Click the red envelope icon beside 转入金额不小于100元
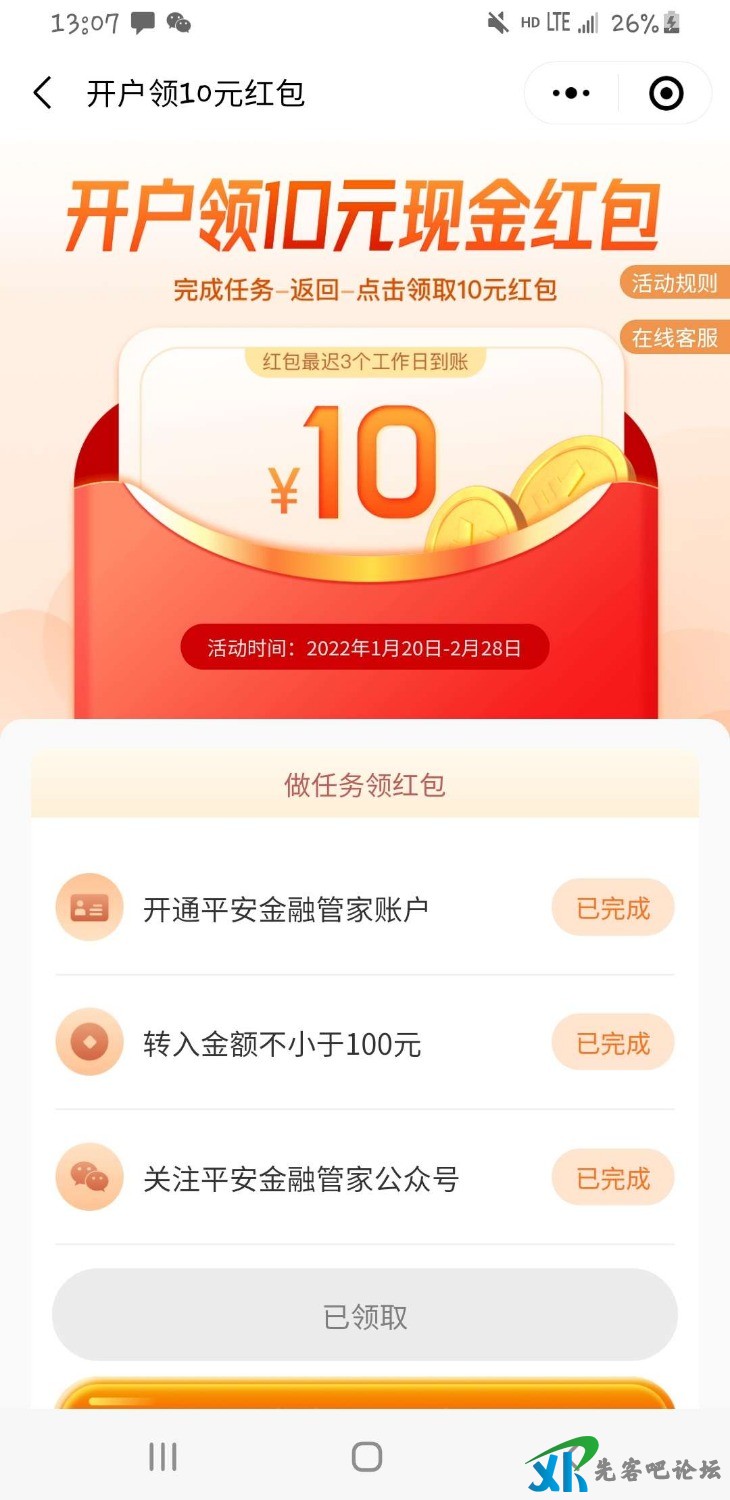 [88, 1042]
